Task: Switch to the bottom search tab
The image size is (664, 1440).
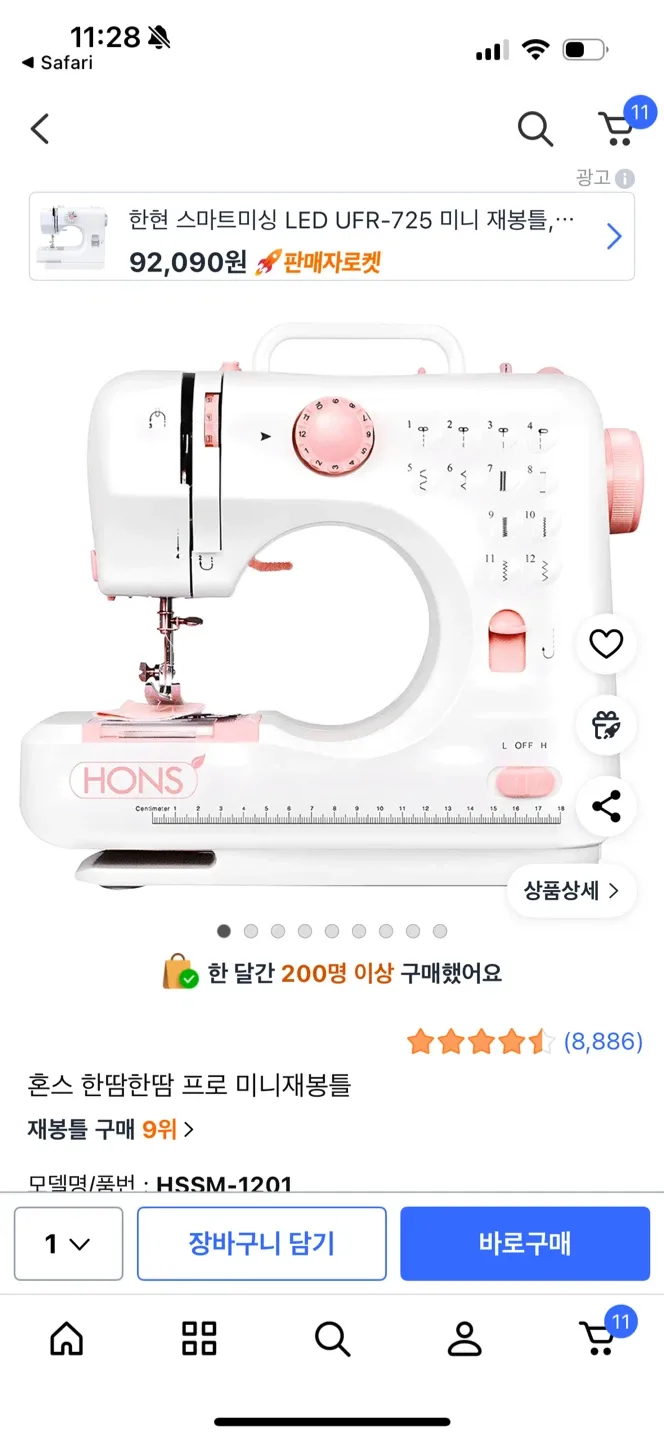Action: click(x=331, y=1338)
